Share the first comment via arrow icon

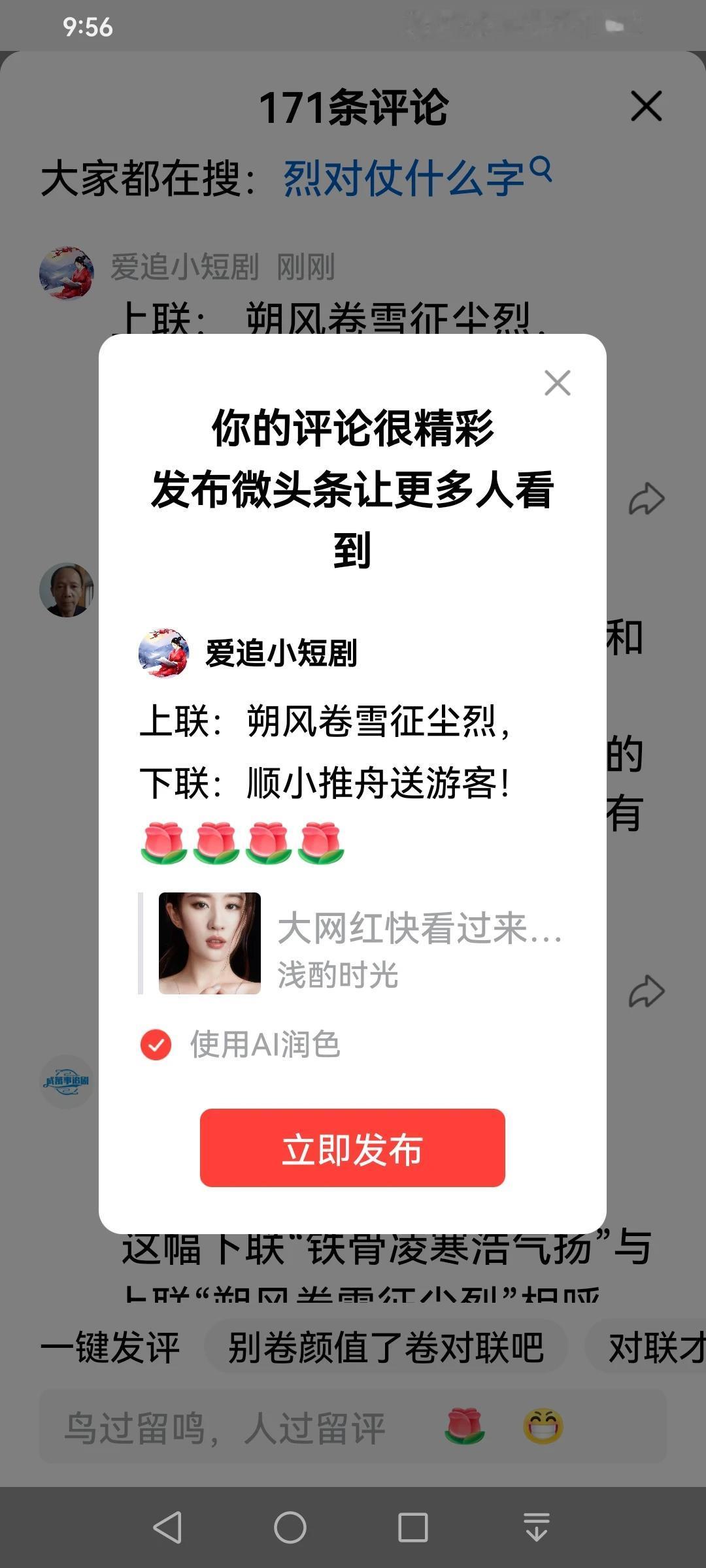pyautogui.click(x=648, y=497)
